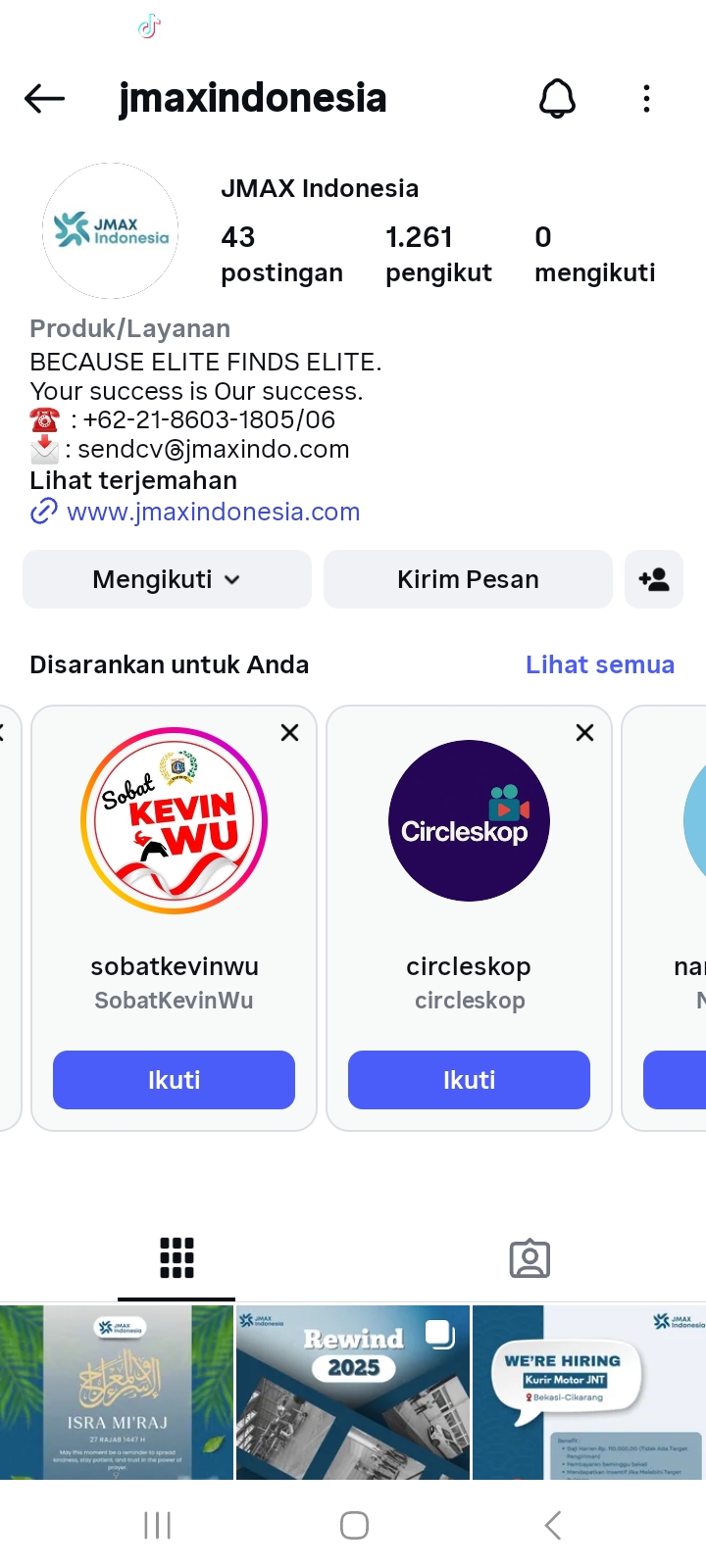Go back using the top arrow
This screenshot has width=706, height=1568.
click(x=44, y=98)
